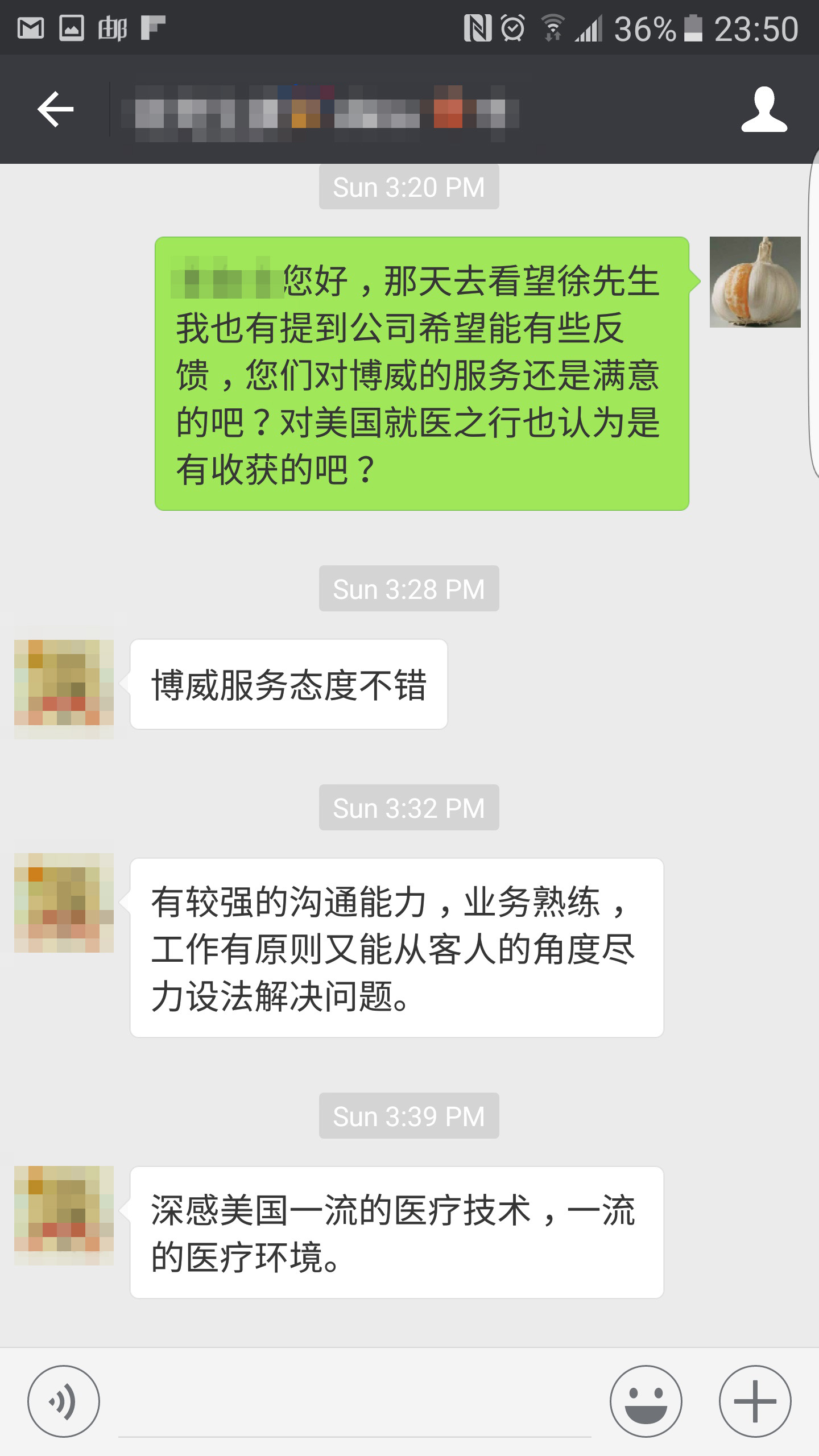
Task: Go back using the arrow icon
Action: tap(56, 109)
